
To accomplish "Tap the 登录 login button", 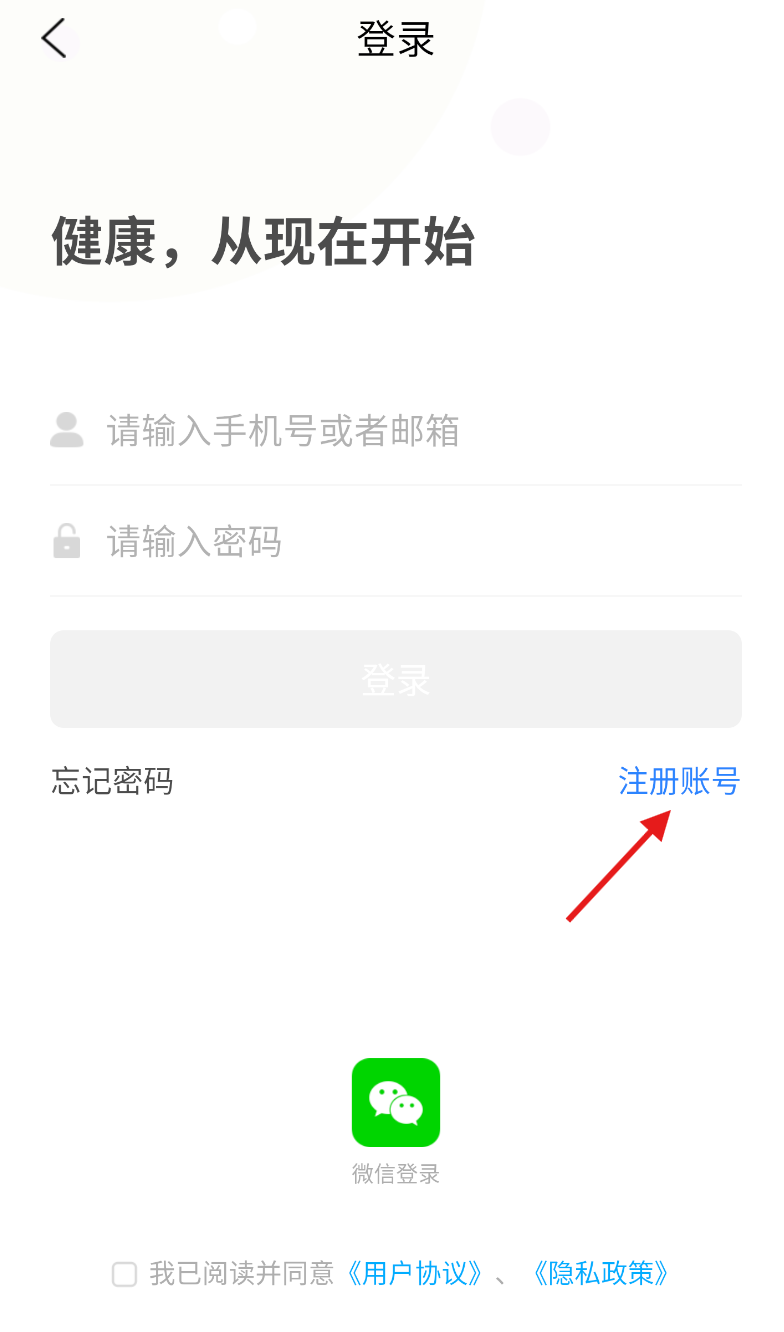I will [396, 679].
